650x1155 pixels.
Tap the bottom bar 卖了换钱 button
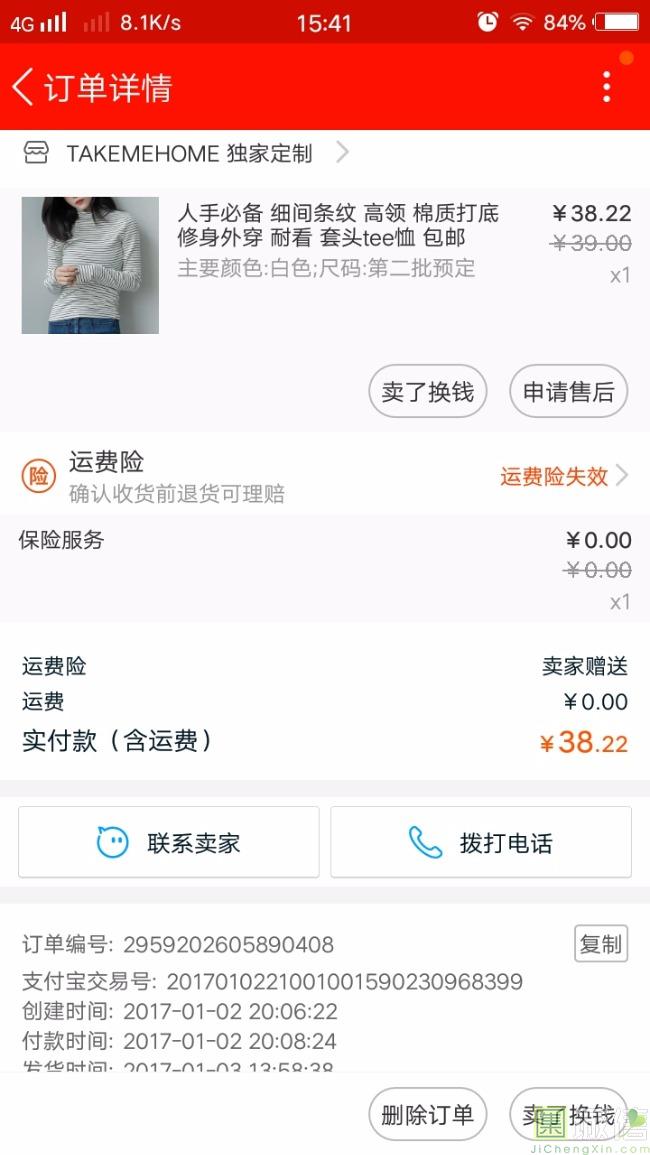click(x=568, y=1115)
